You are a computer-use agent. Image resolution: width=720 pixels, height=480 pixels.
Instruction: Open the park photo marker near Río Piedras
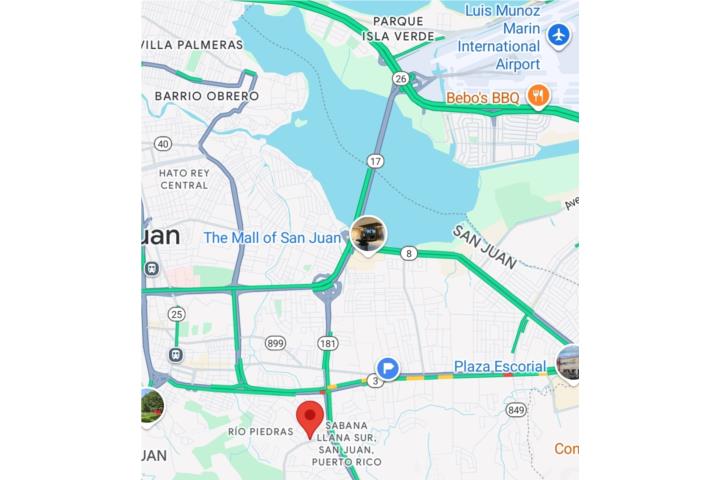pyautogui.click(x=150, y=407)
